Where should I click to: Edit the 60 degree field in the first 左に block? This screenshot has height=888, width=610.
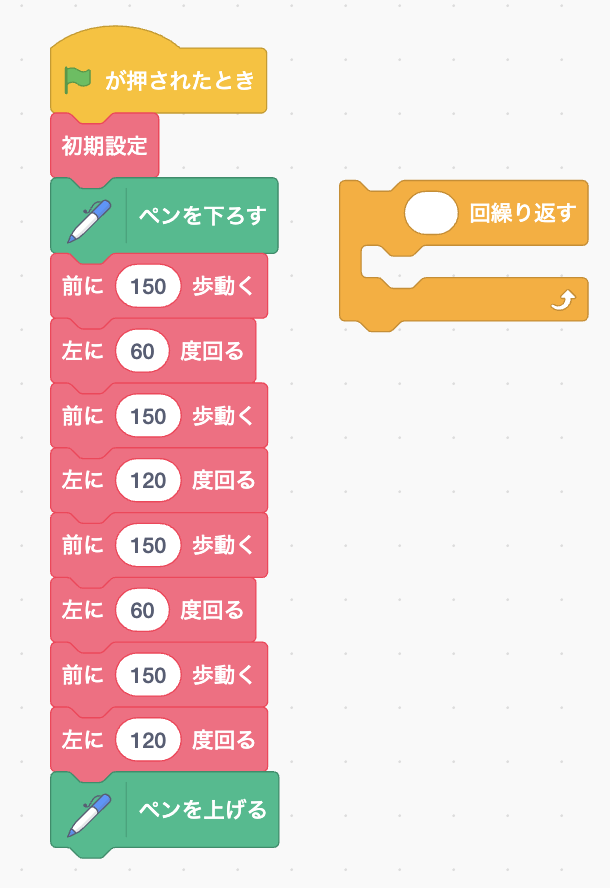tap(142, 352)
